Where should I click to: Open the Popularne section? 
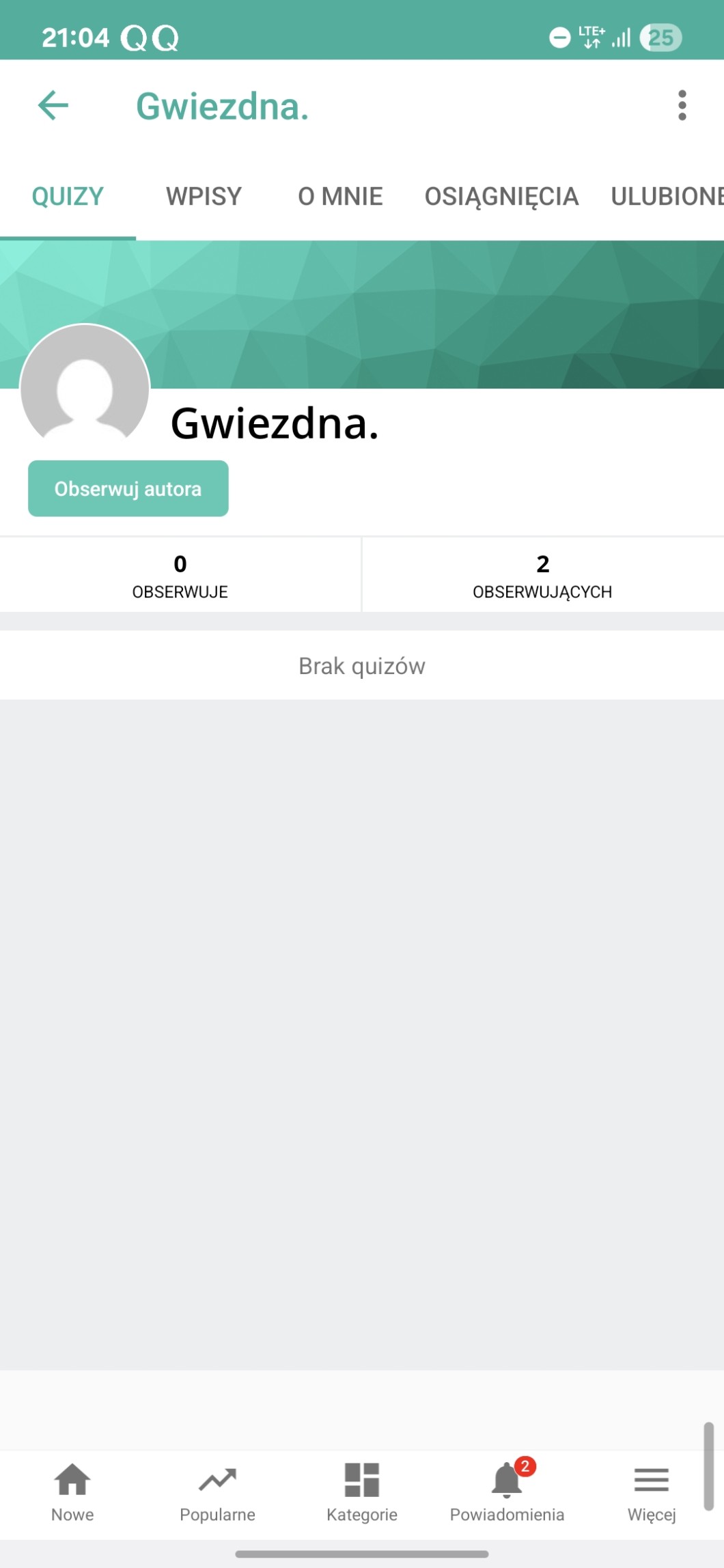[x=217, y=1493]
